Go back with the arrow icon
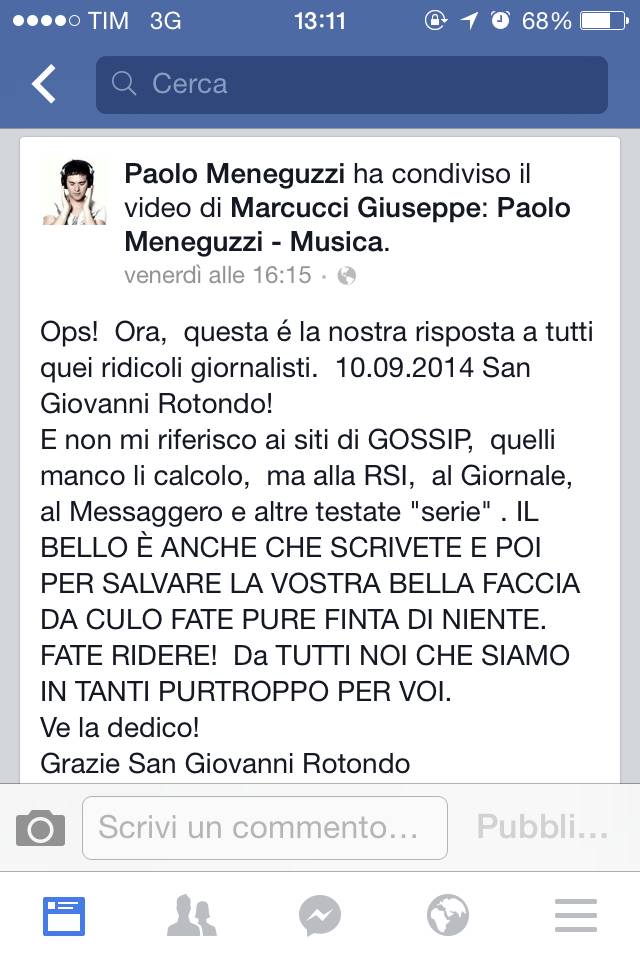Image resolution: width=640 pixels, height=960 pixels. (x=44, y=85)
